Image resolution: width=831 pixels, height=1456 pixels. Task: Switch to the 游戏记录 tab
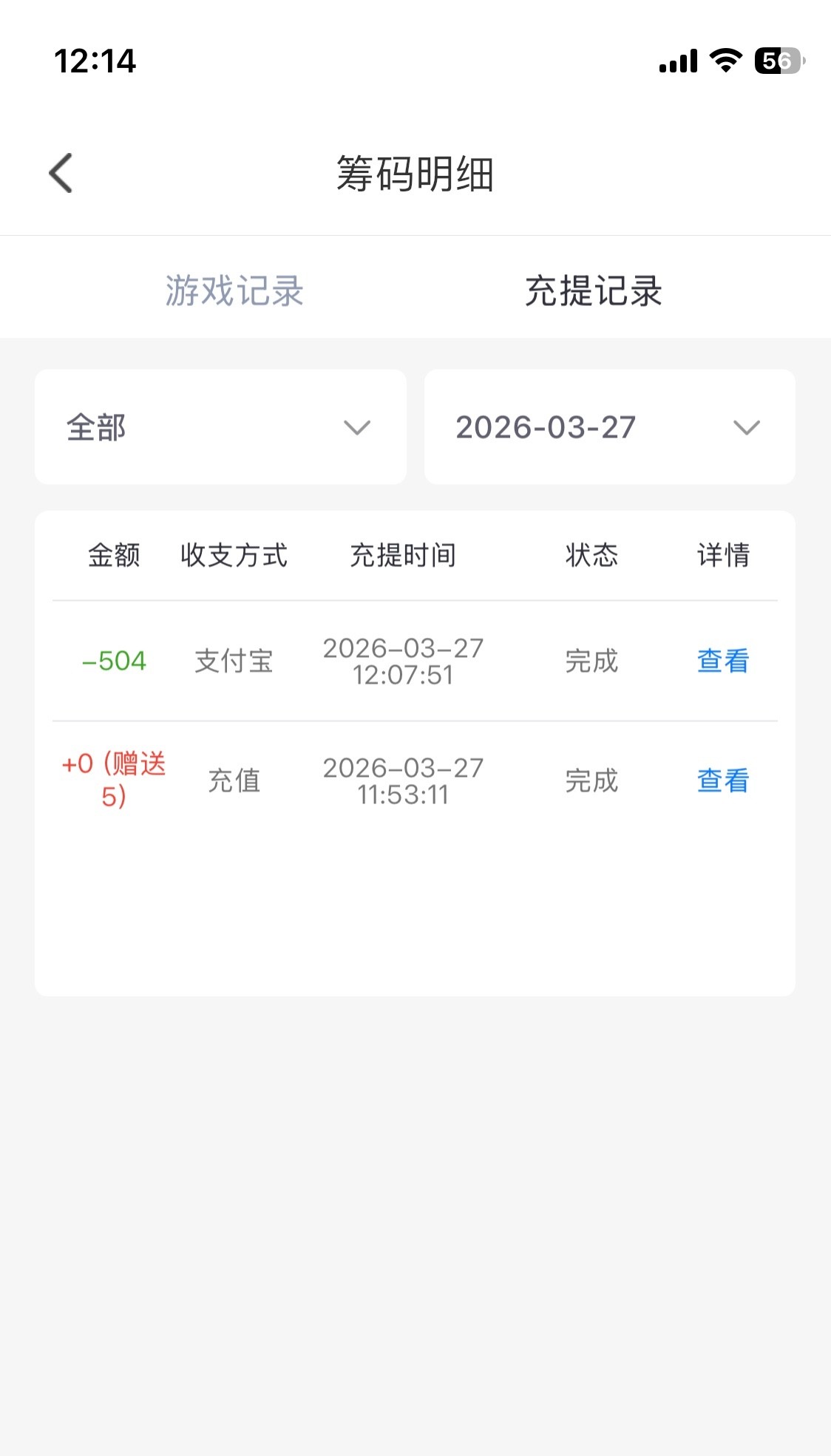click(234, 290)
